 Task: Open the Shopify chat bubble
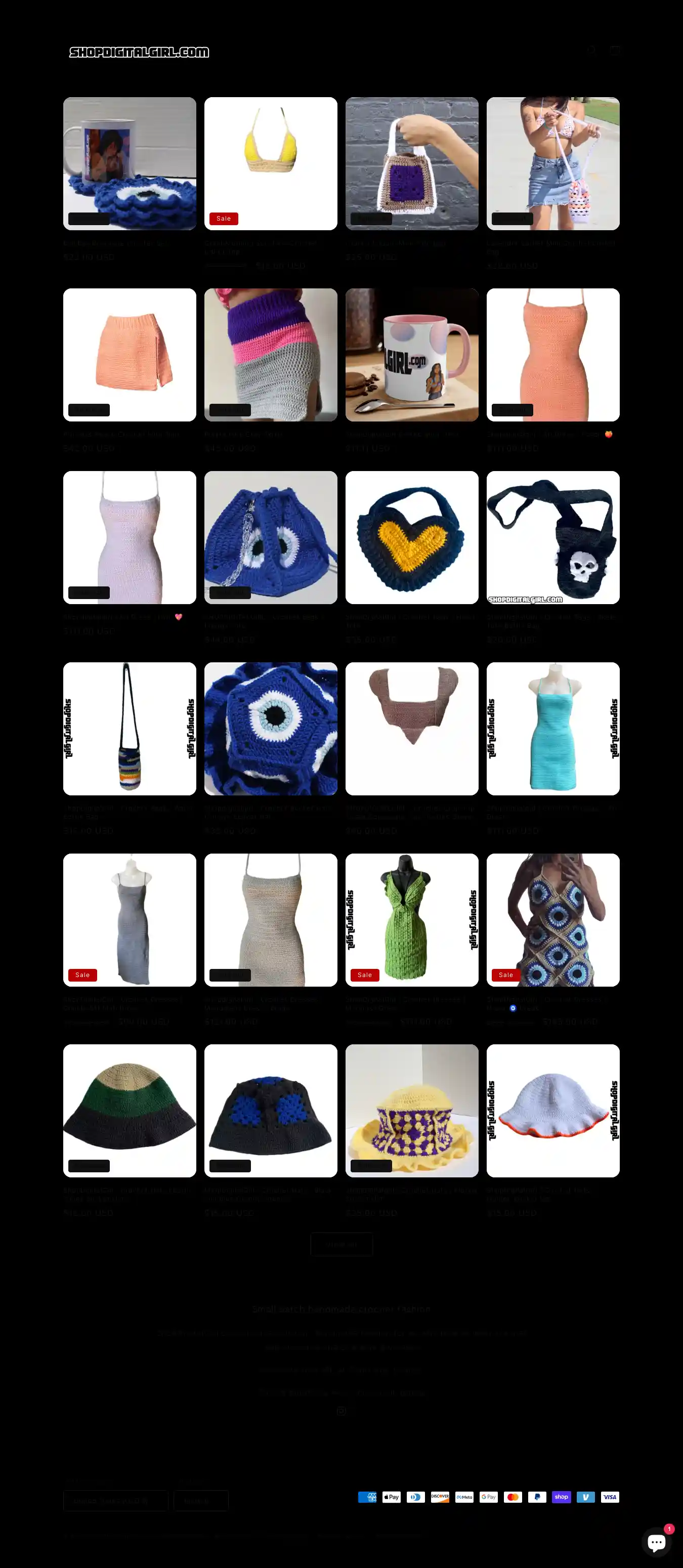pyautogui.click(x=656, y=1542)
